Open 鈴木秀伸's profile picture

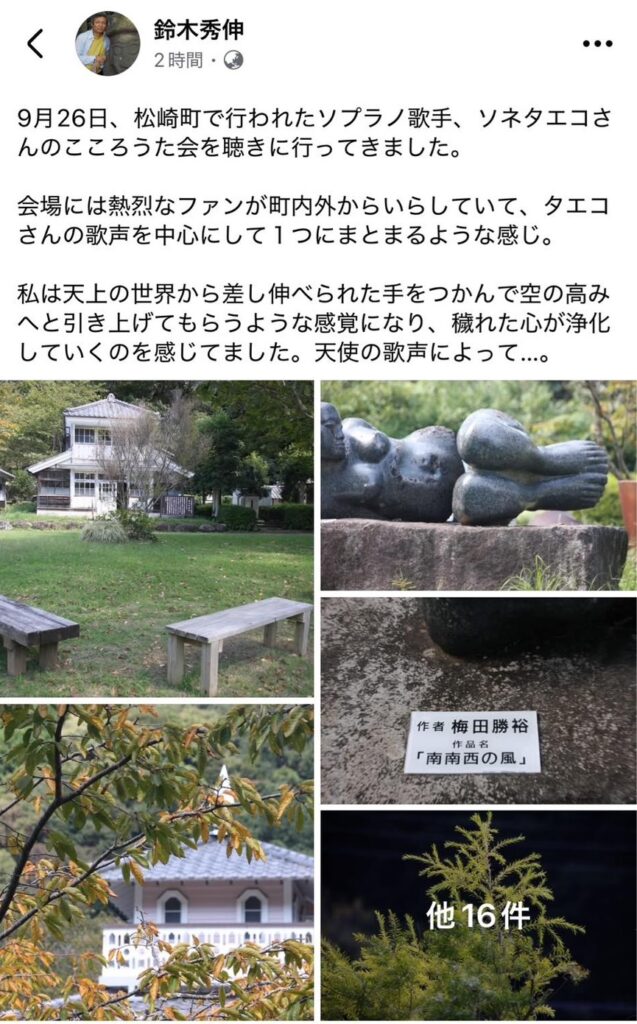coord(108,44)
